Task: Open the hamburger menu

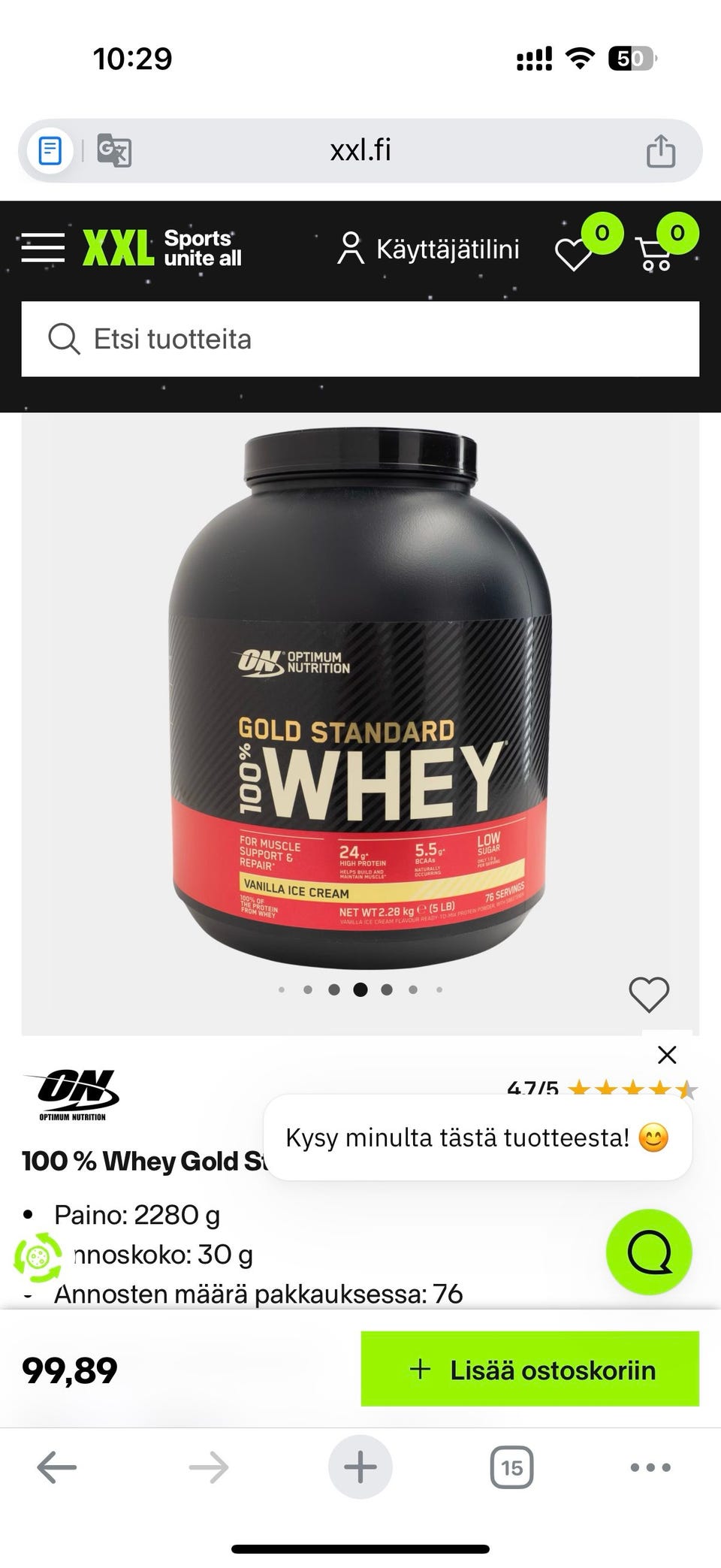Action: 43,248
